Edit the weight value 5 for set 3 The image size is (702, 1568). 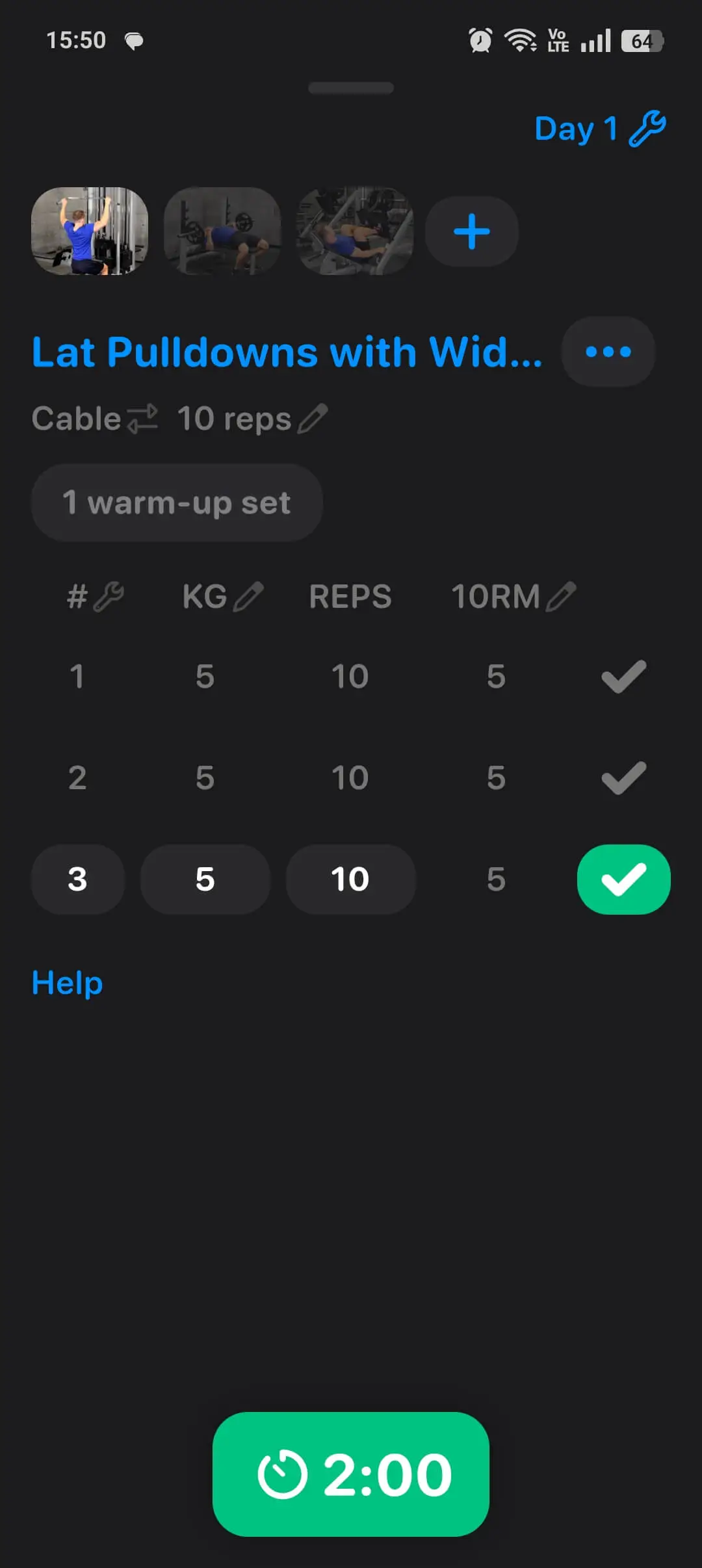tap(205, 878)
